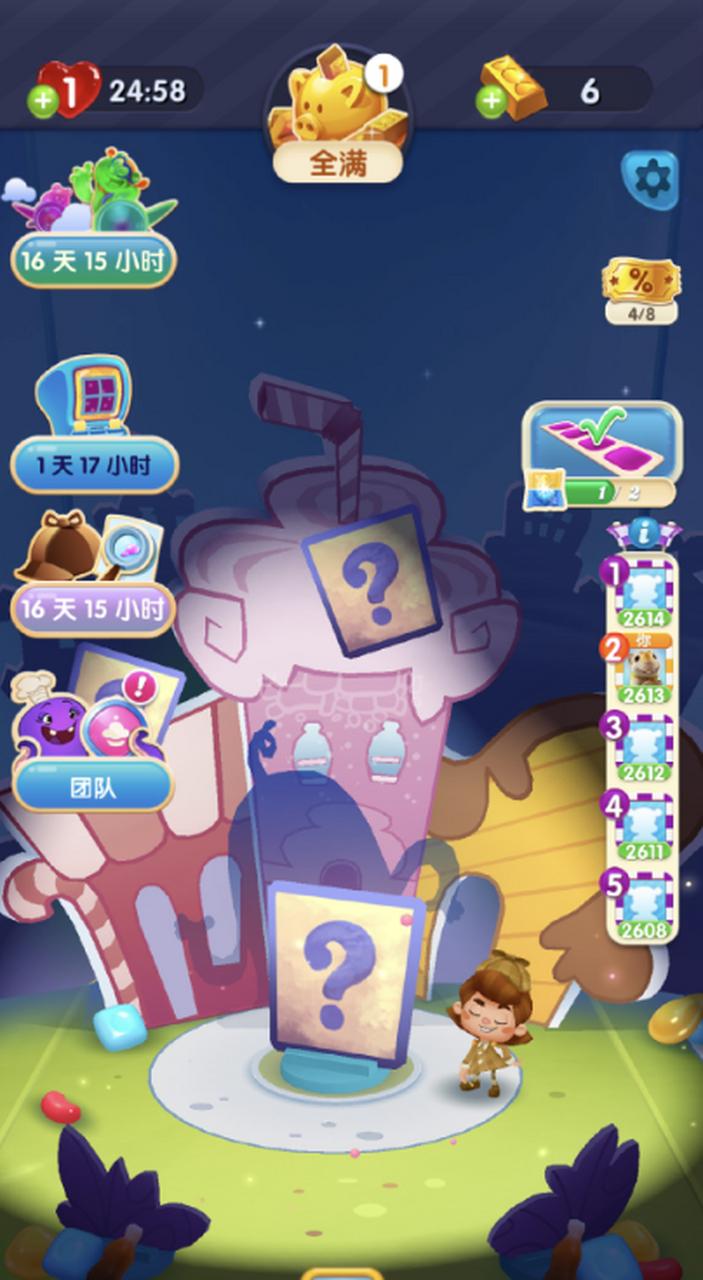Open the dragon event with 16天15小时
Screen dimensions: 703x1280
93,222
